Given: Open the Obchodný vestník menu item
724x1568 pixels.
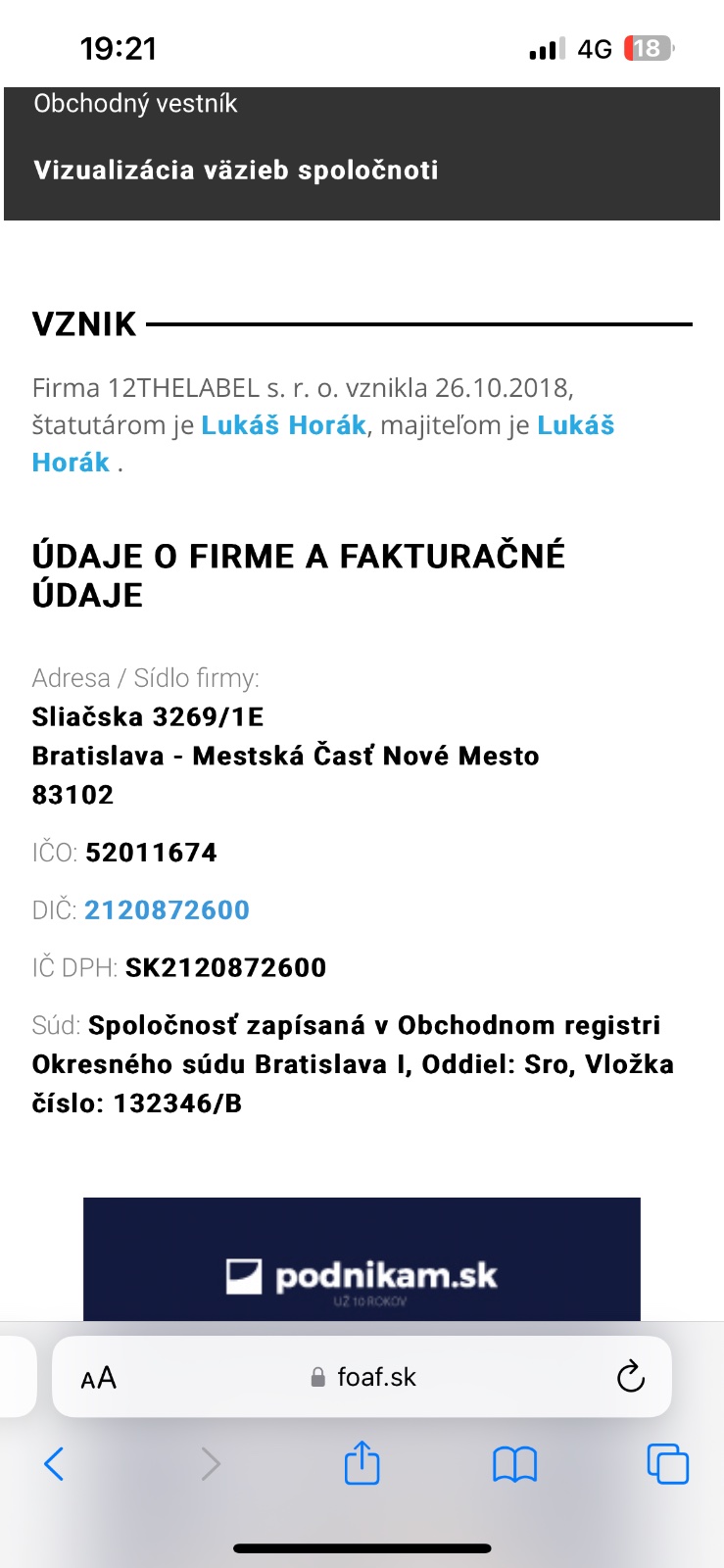Looking at the screenshot, I should coord(135,104).
